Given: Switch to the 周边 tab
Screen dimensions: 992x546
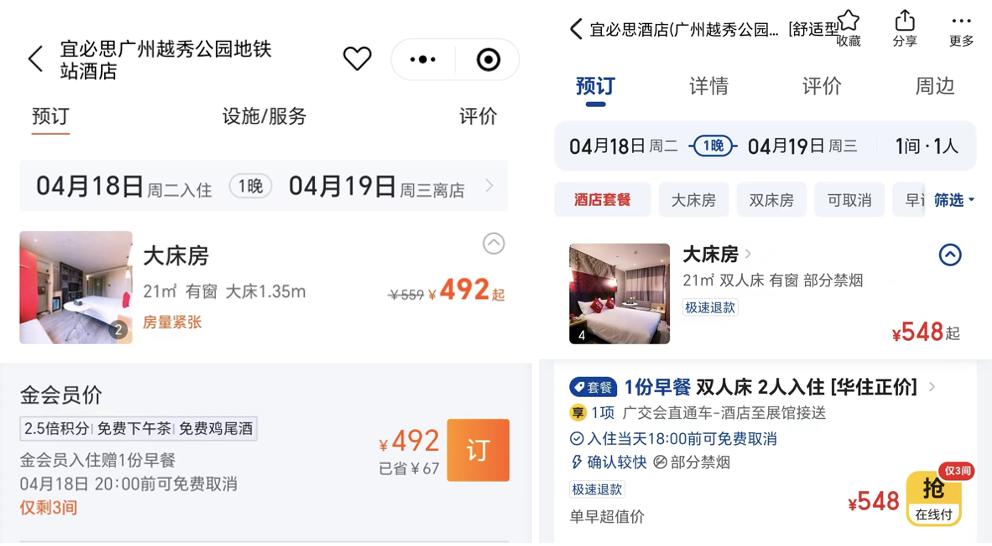Looking at the screenshot, I should click(934, 86).
